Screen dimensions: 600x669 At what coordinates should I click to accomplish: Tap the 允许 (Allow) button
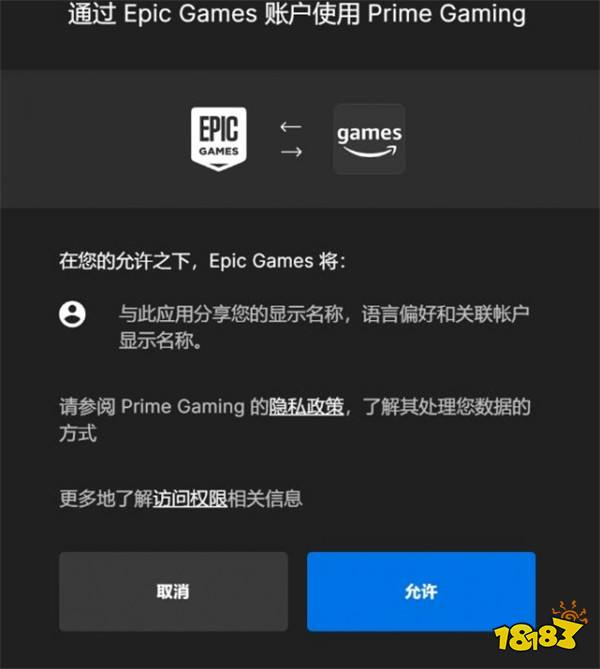point(421,592)
